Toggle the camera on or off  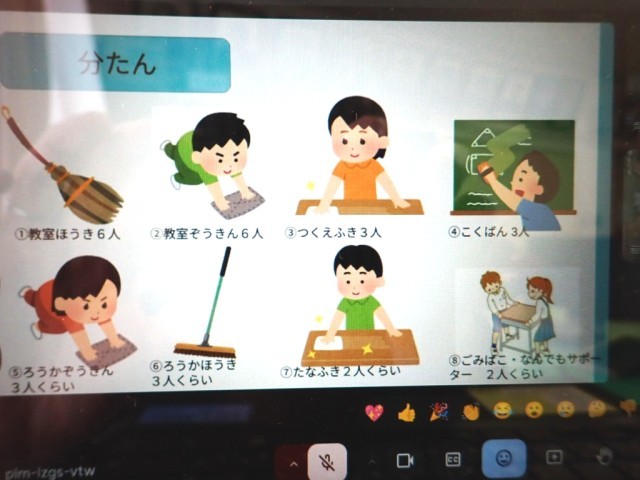pyautogui.click(x=405, y=460)
